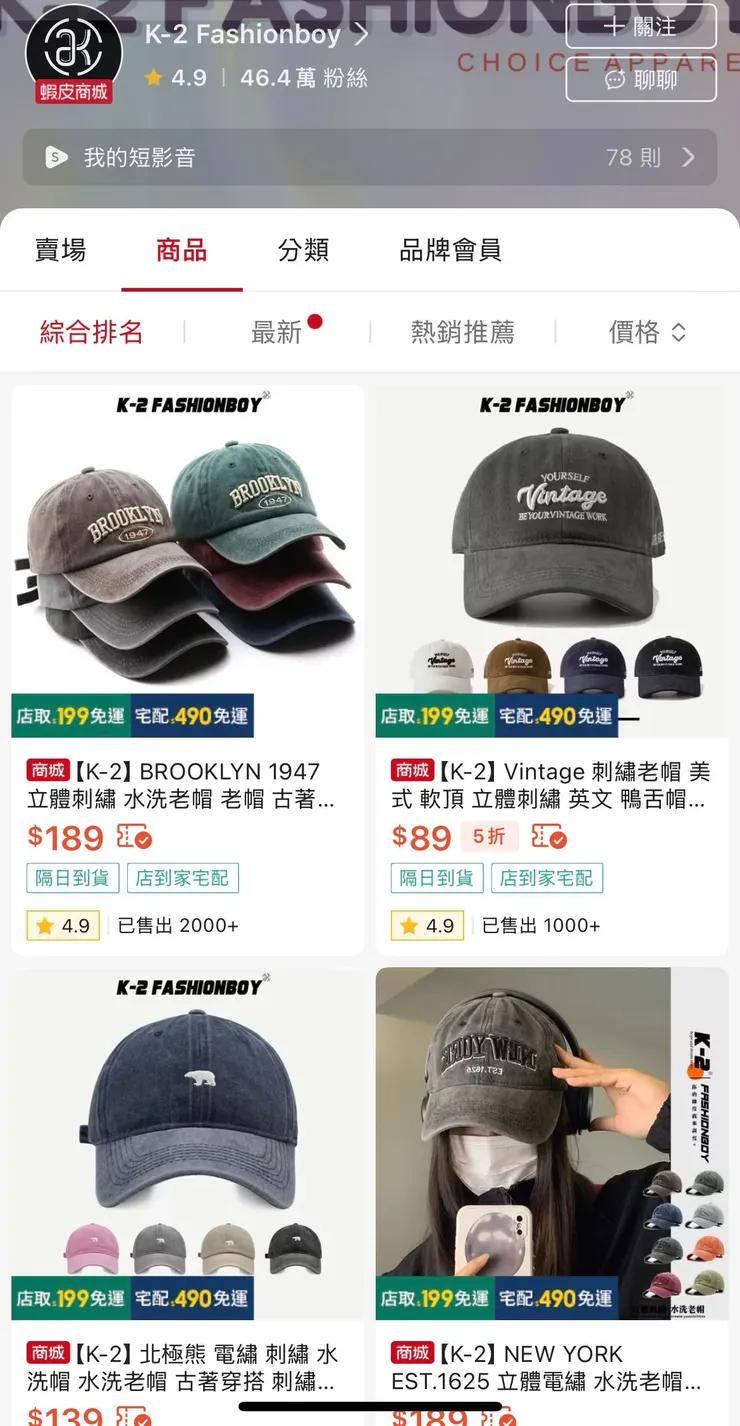
Task: Sort products by 最新
Action: pyautogui.click(x=277, y=332)
